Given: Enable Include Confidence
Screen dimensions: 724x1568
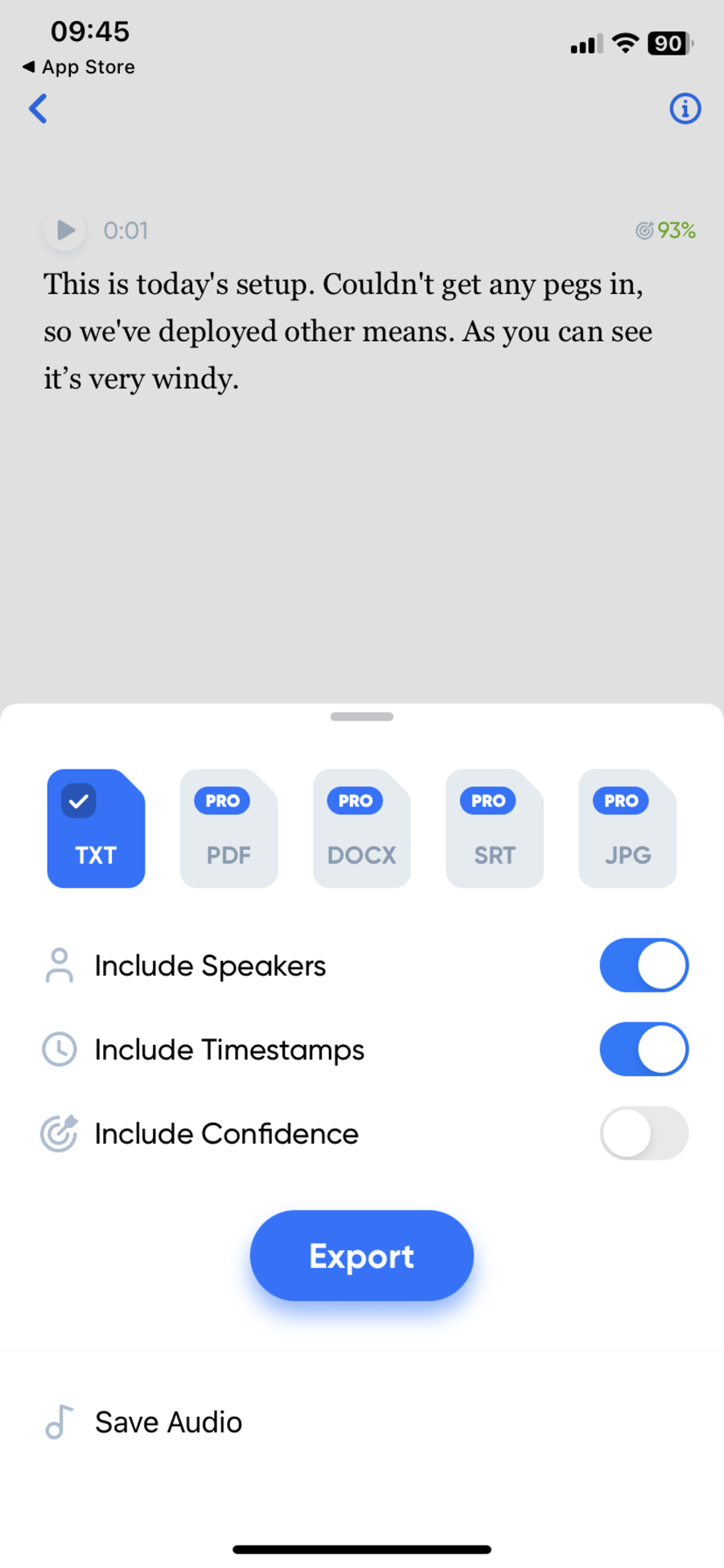Looking at the screenshot, I should point(644,1133).
